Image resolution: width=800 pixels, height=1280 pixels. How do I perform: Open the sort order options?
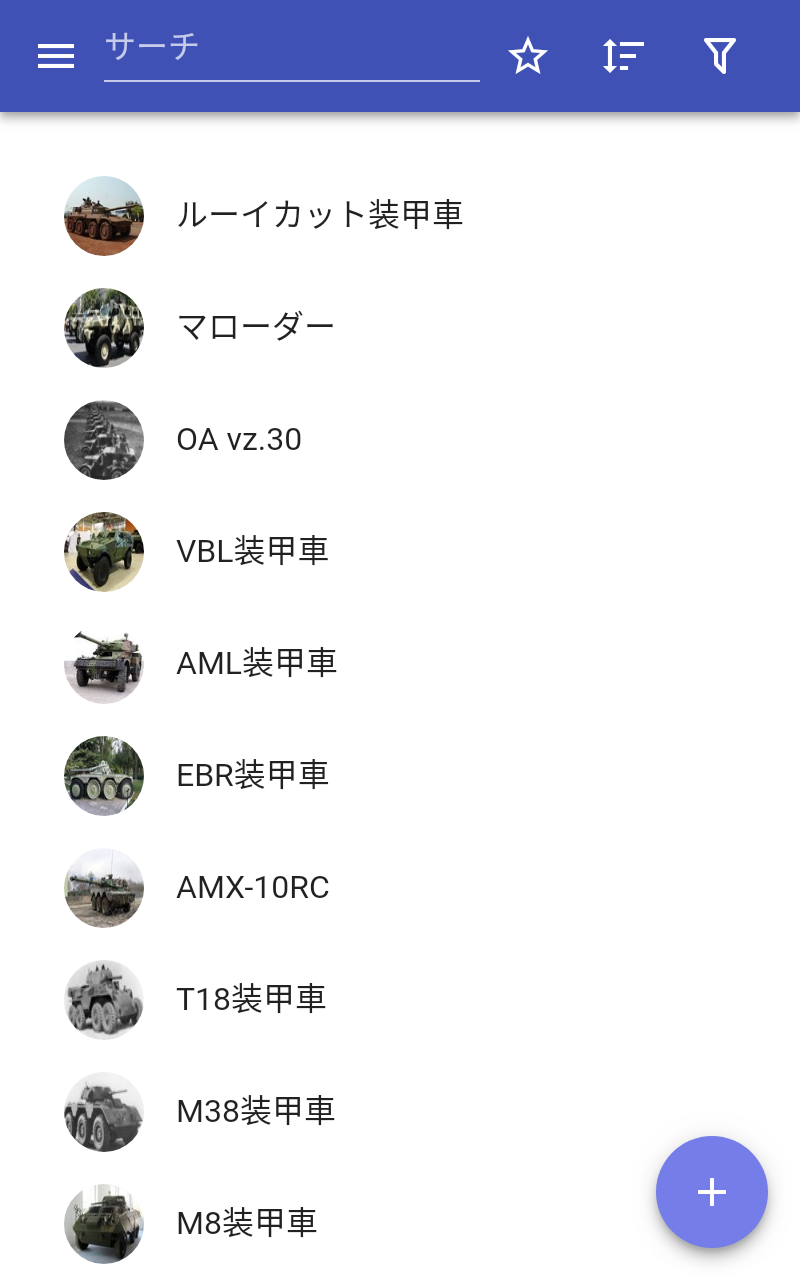tap(623, 57)
